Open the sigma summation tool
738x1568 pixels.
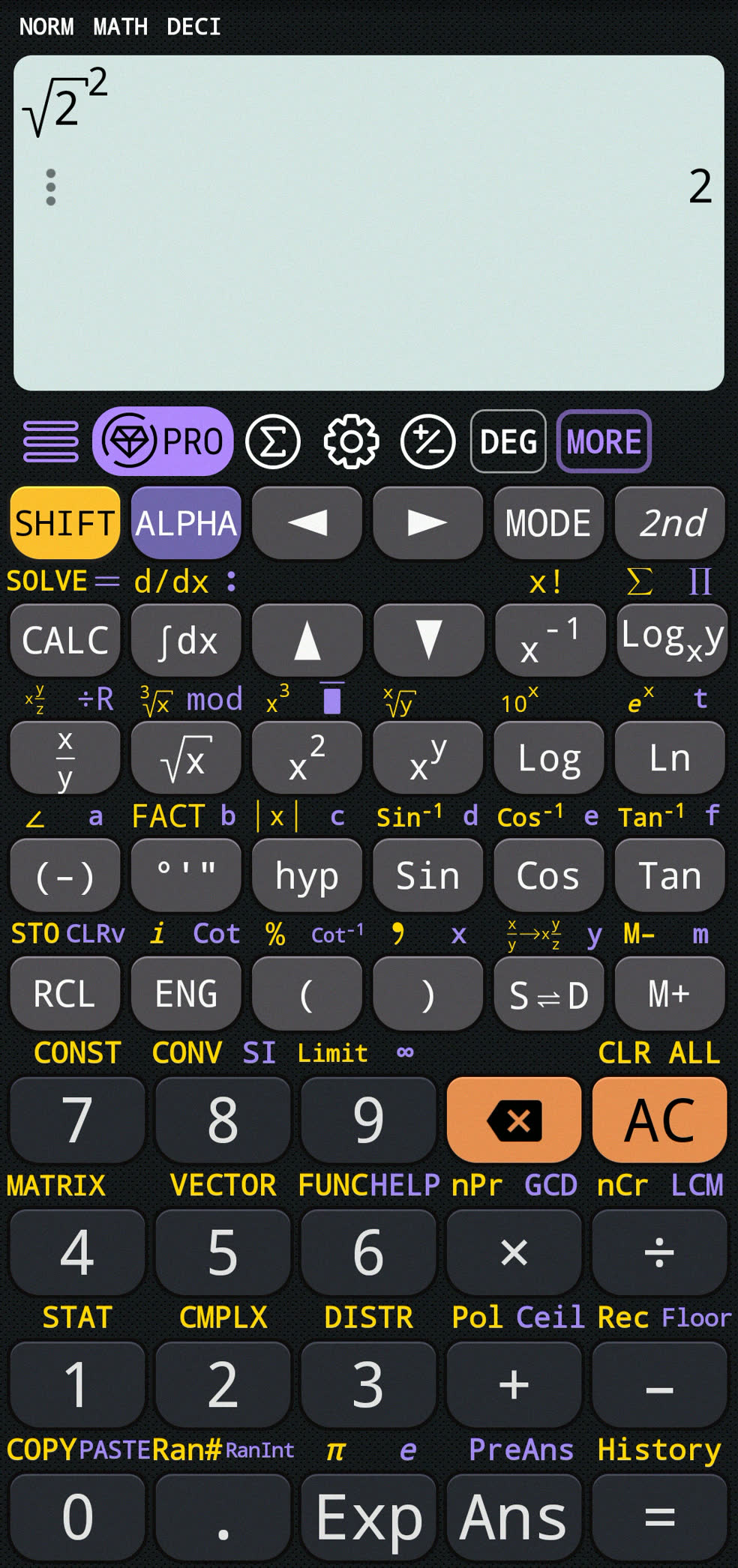pos(273,441)
